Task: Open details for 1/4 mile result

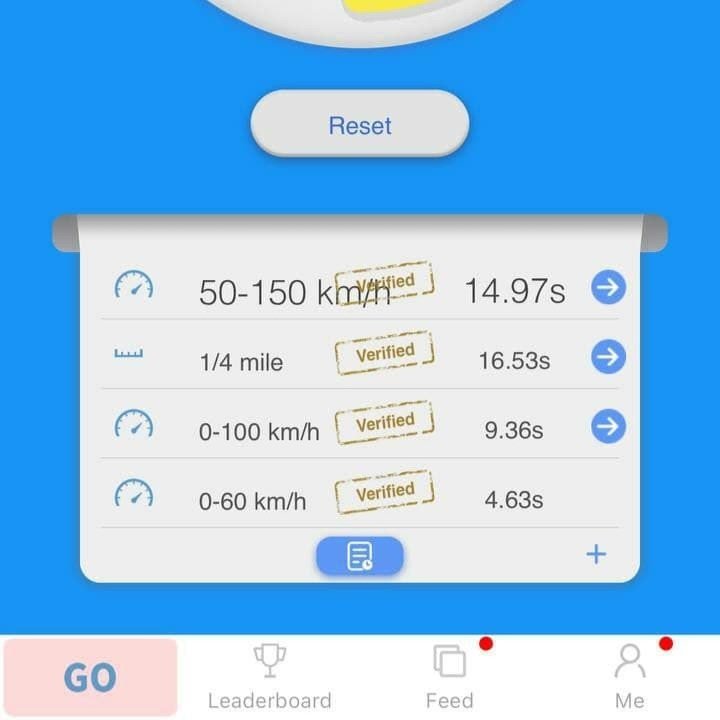Action: tap(608, 357)
